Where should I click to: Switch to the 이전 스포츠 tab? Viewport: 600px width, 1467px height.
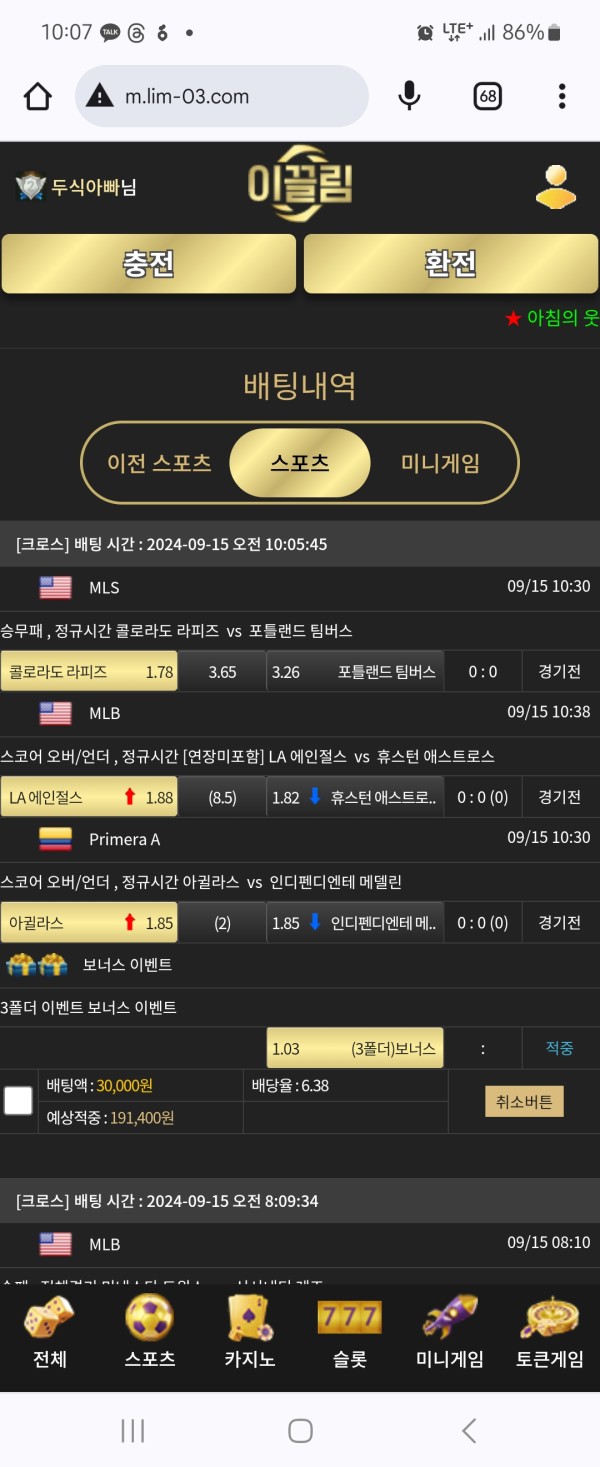point(160,463)
